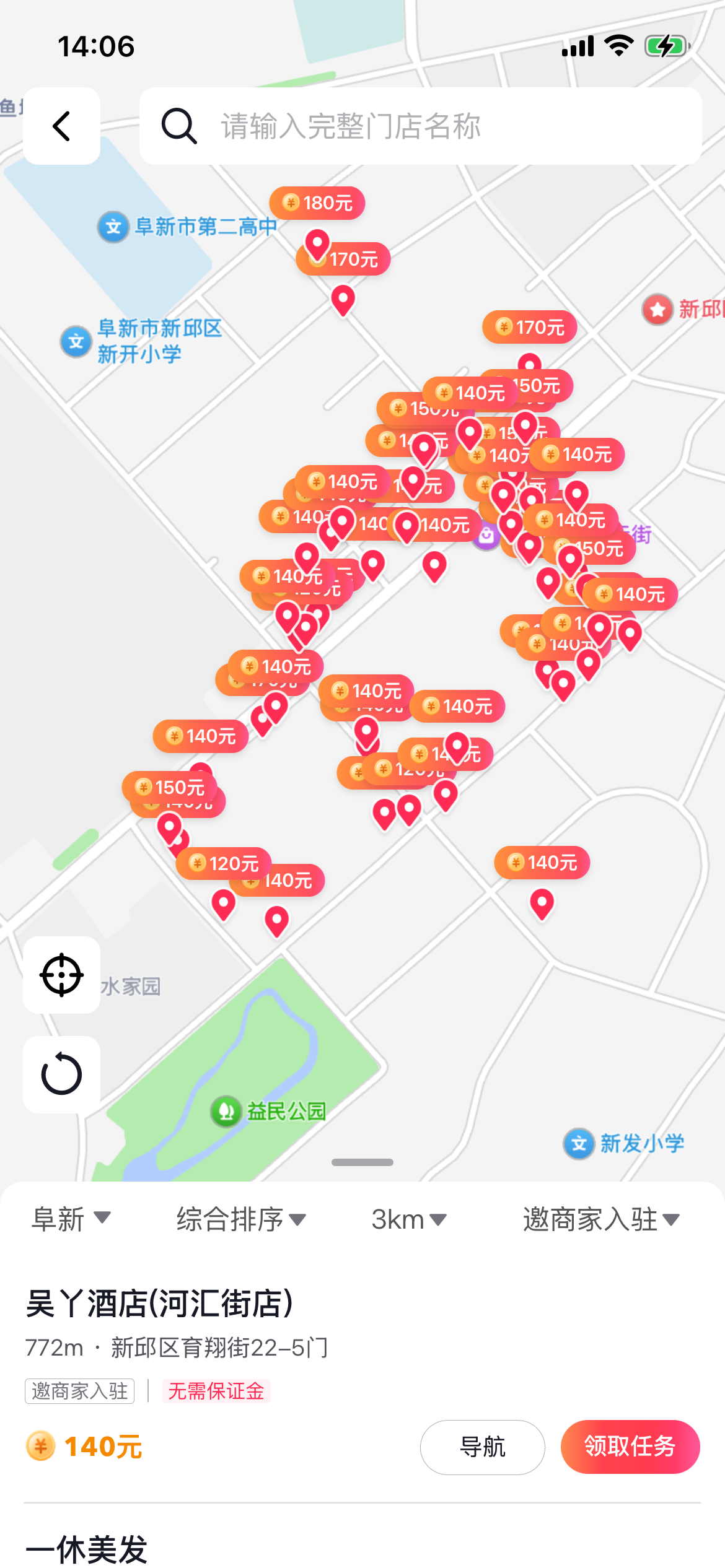Screen dimensions: 725x1568
Task: Tap the red star POI icon near 新邱
Action: click(656, 310)
